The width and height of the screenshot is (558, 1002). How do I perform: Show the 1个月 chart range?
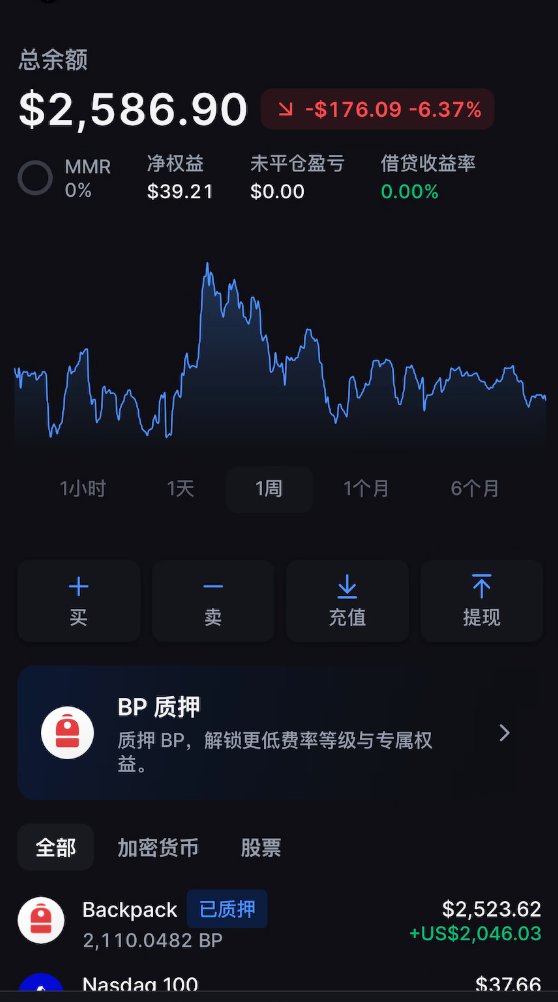click(366, 489)
